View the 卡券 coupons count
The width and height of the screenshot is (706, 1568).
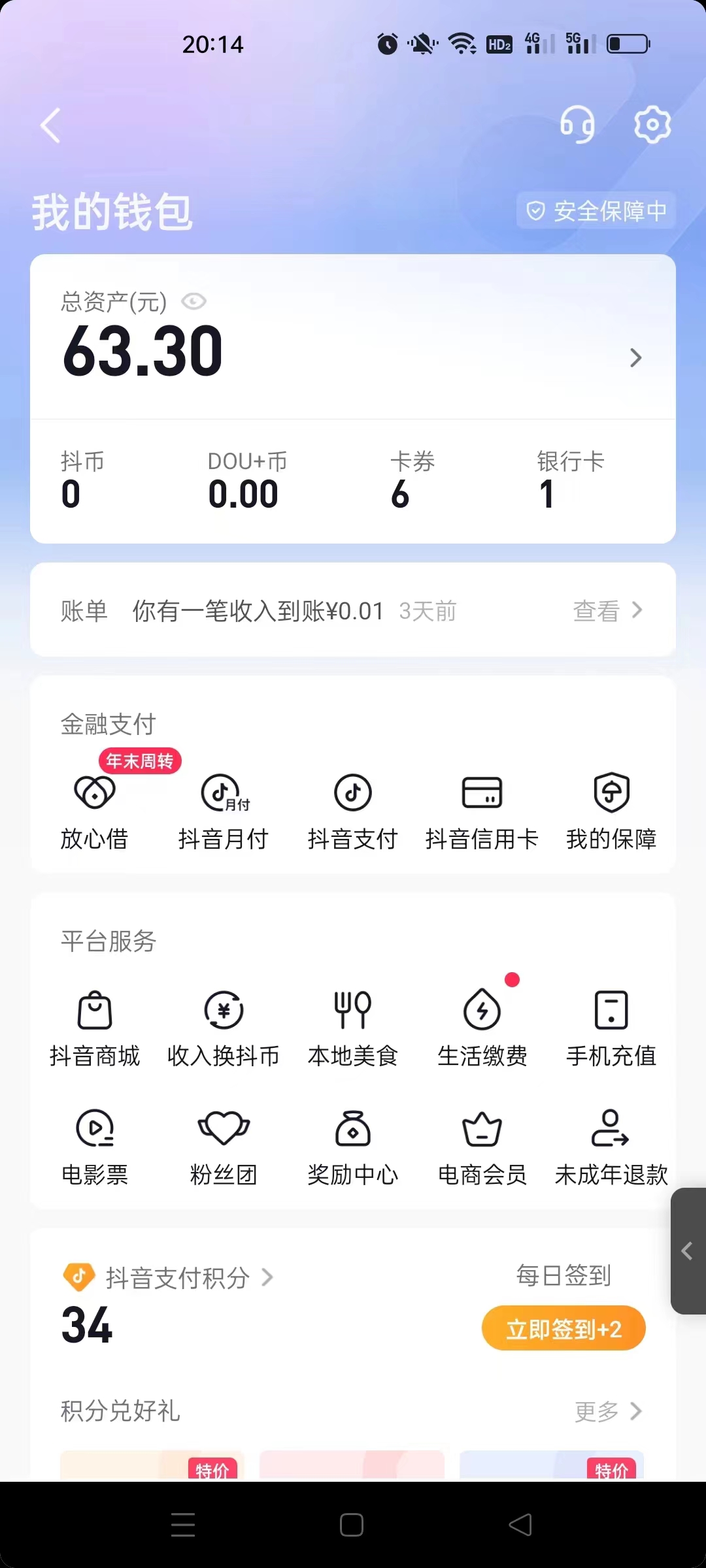point(412,481)
